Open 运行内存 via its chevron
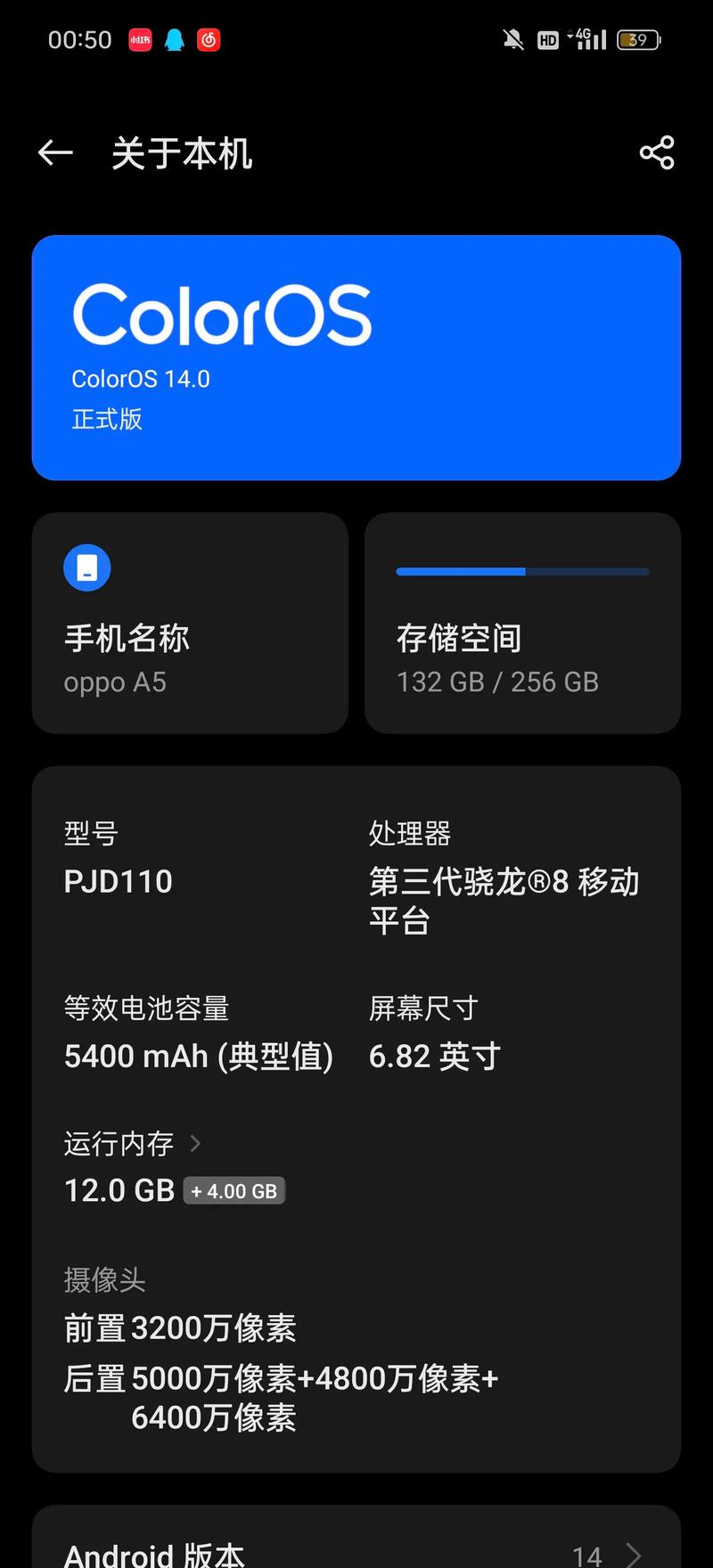The height and width of the screenshot is (1568, 713). 194,1143
